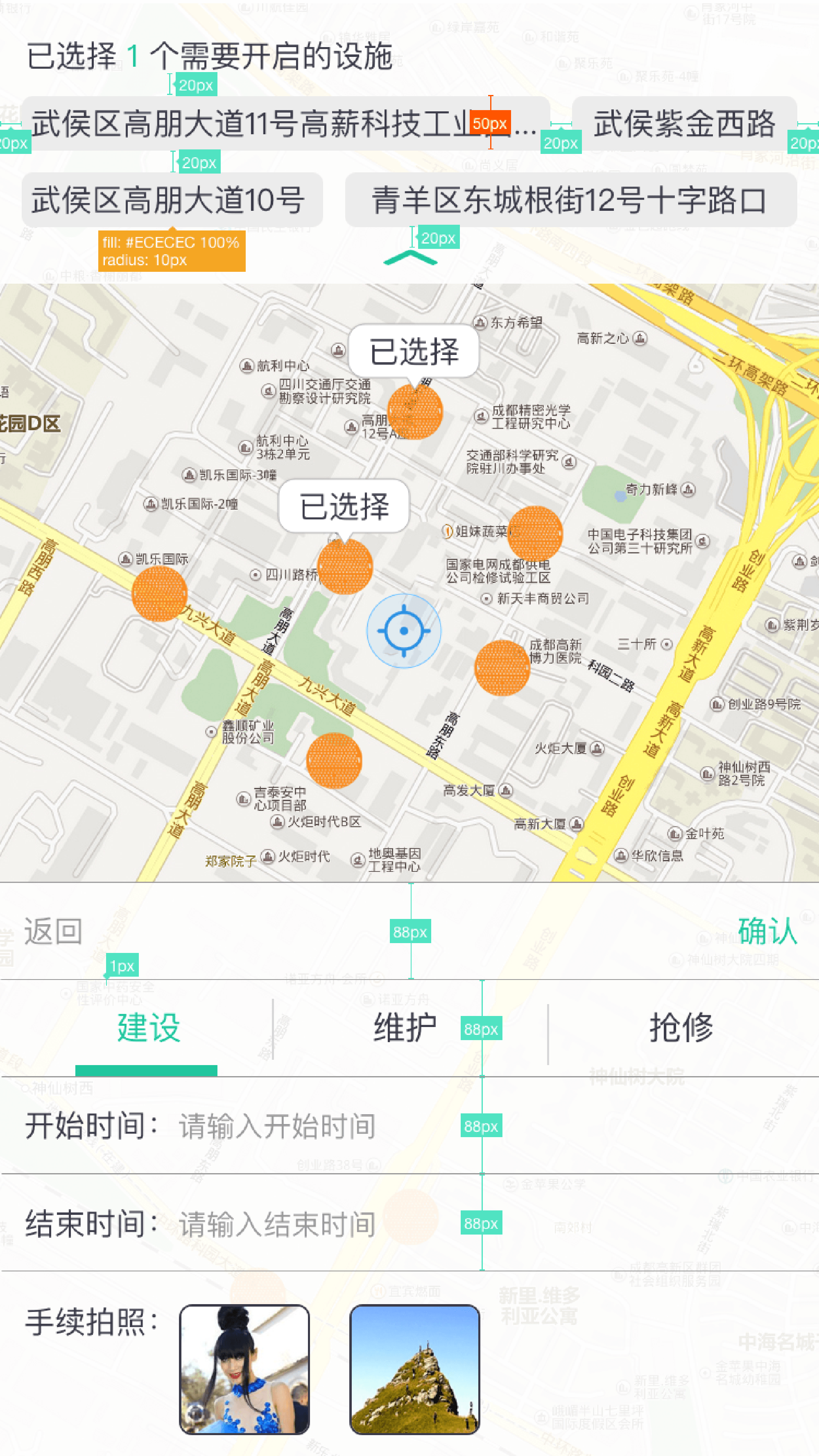The height and width of the screenshot is (1456, 819).
Task: Tap the blue locate-me target on map
Action: [x=404, y=630]
